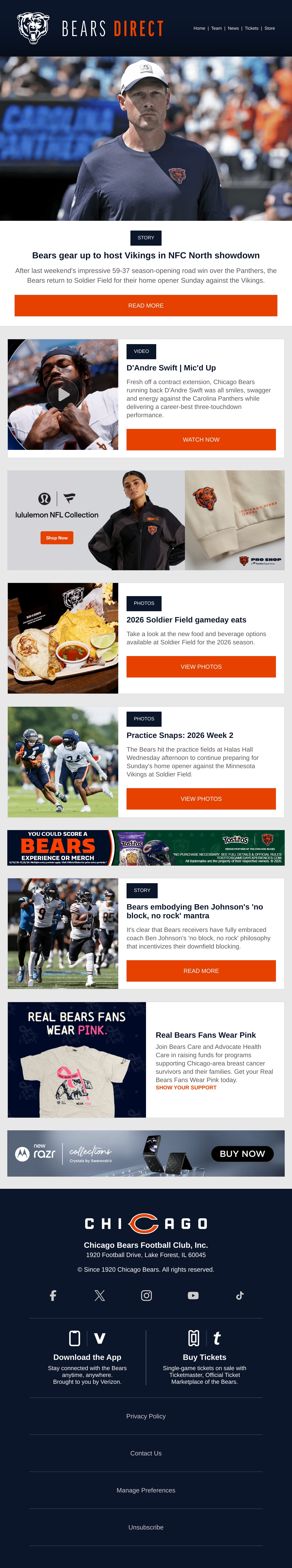Tap the Unsubscribe link
Viewport: 292px width, 1568px height.
[x=146, y=1527]
